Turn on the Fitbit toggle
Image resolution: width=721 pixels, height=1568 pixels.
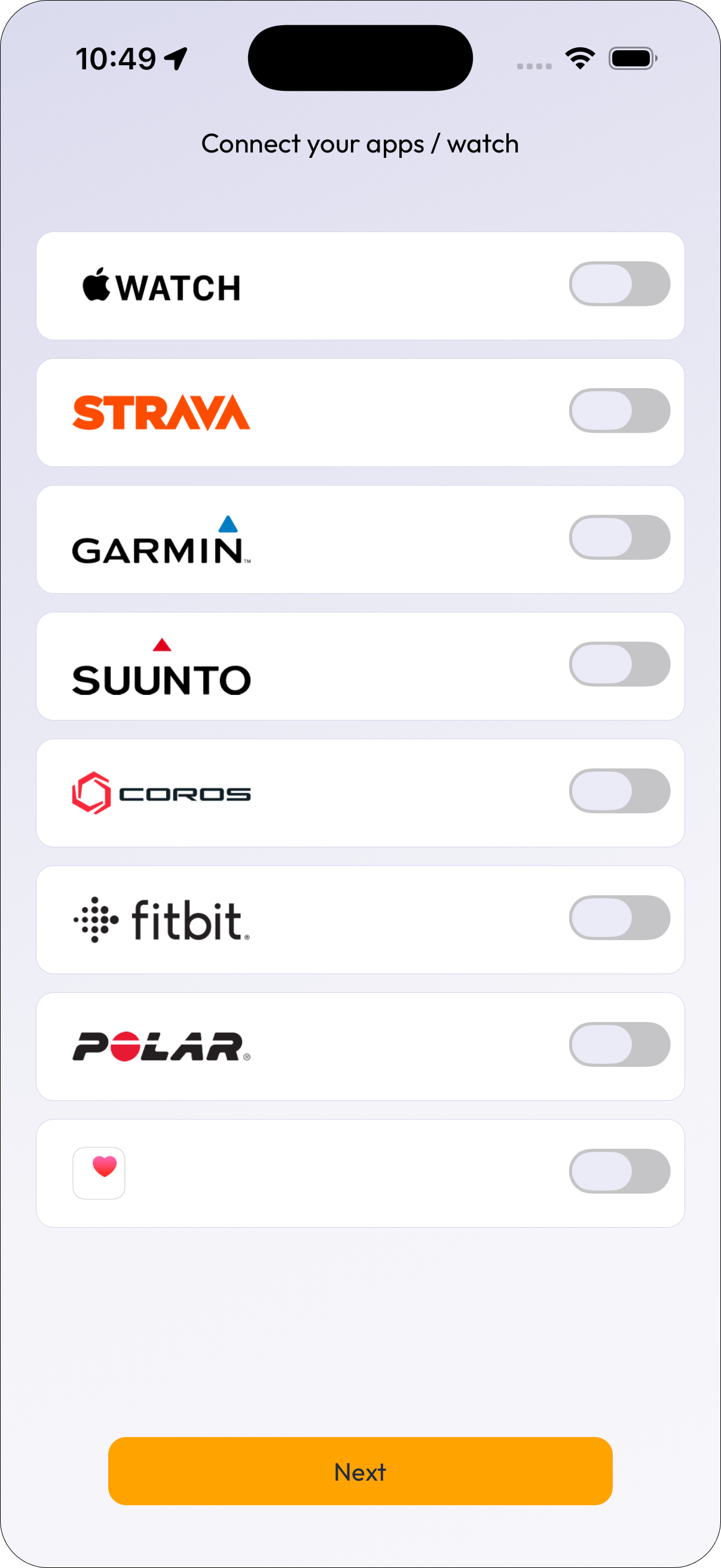coord(619,918)
